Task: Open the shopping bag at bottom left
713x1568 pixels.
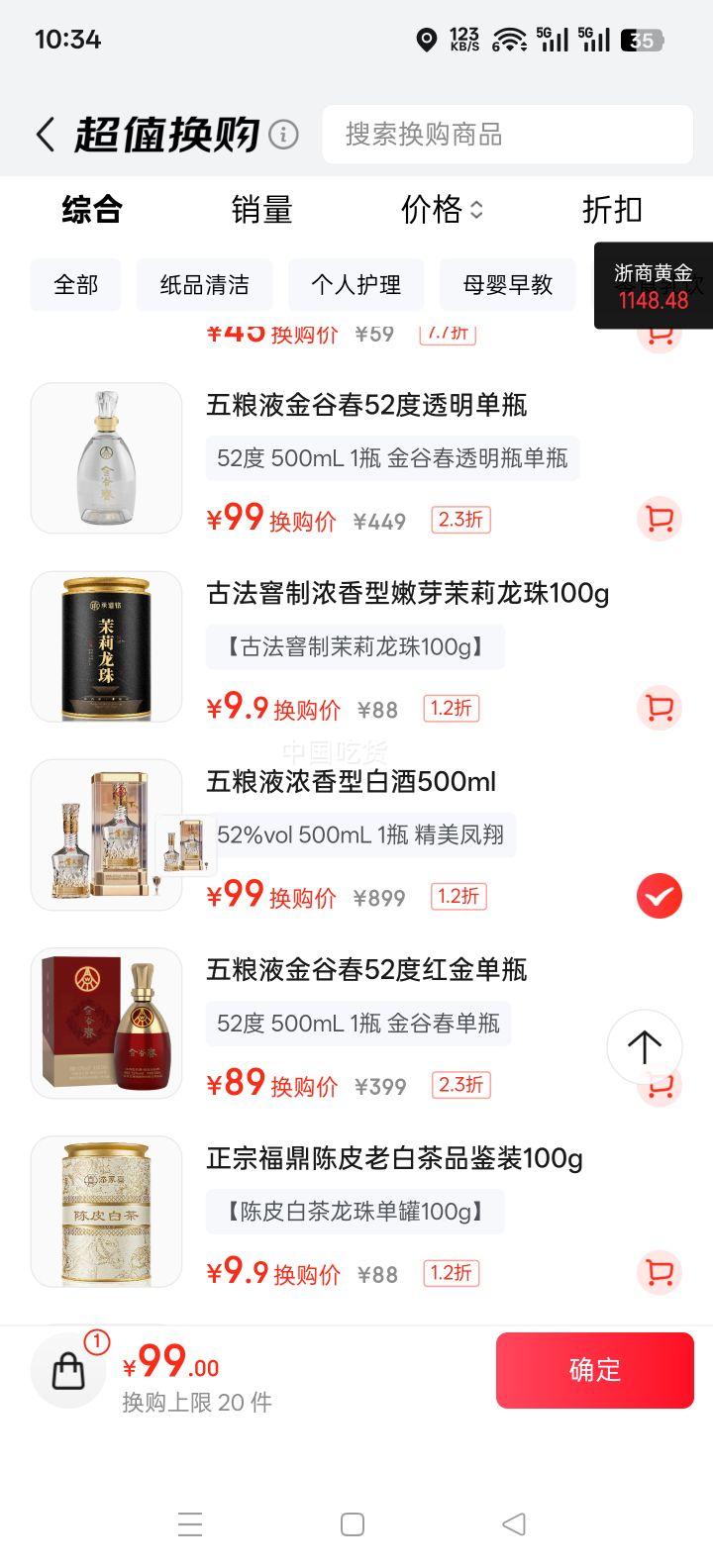Action: 66,1369
